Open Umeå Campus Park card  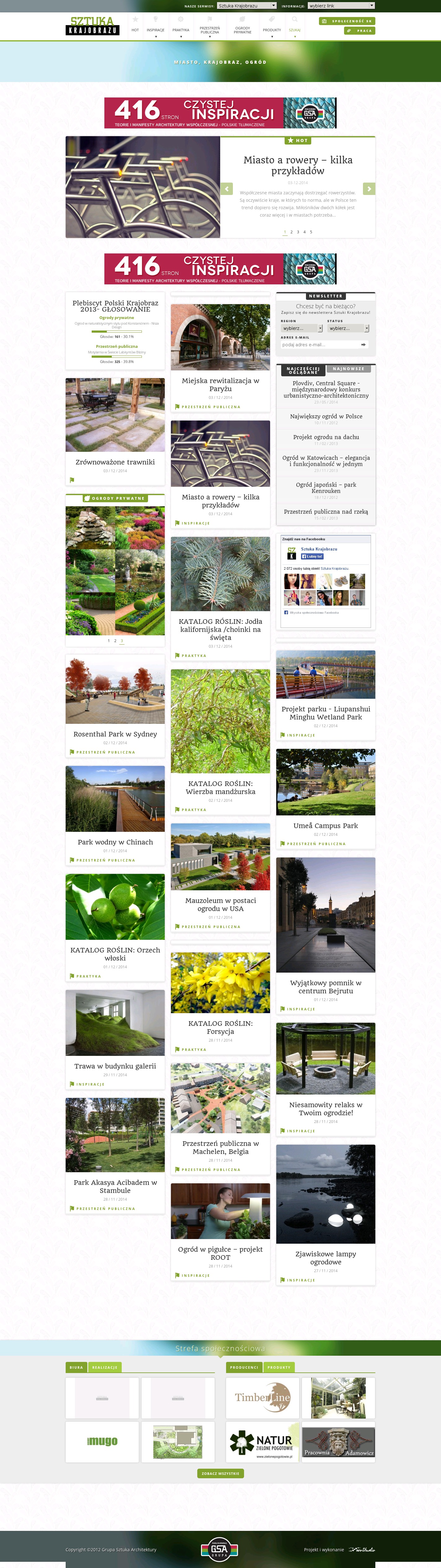(326, 825)
